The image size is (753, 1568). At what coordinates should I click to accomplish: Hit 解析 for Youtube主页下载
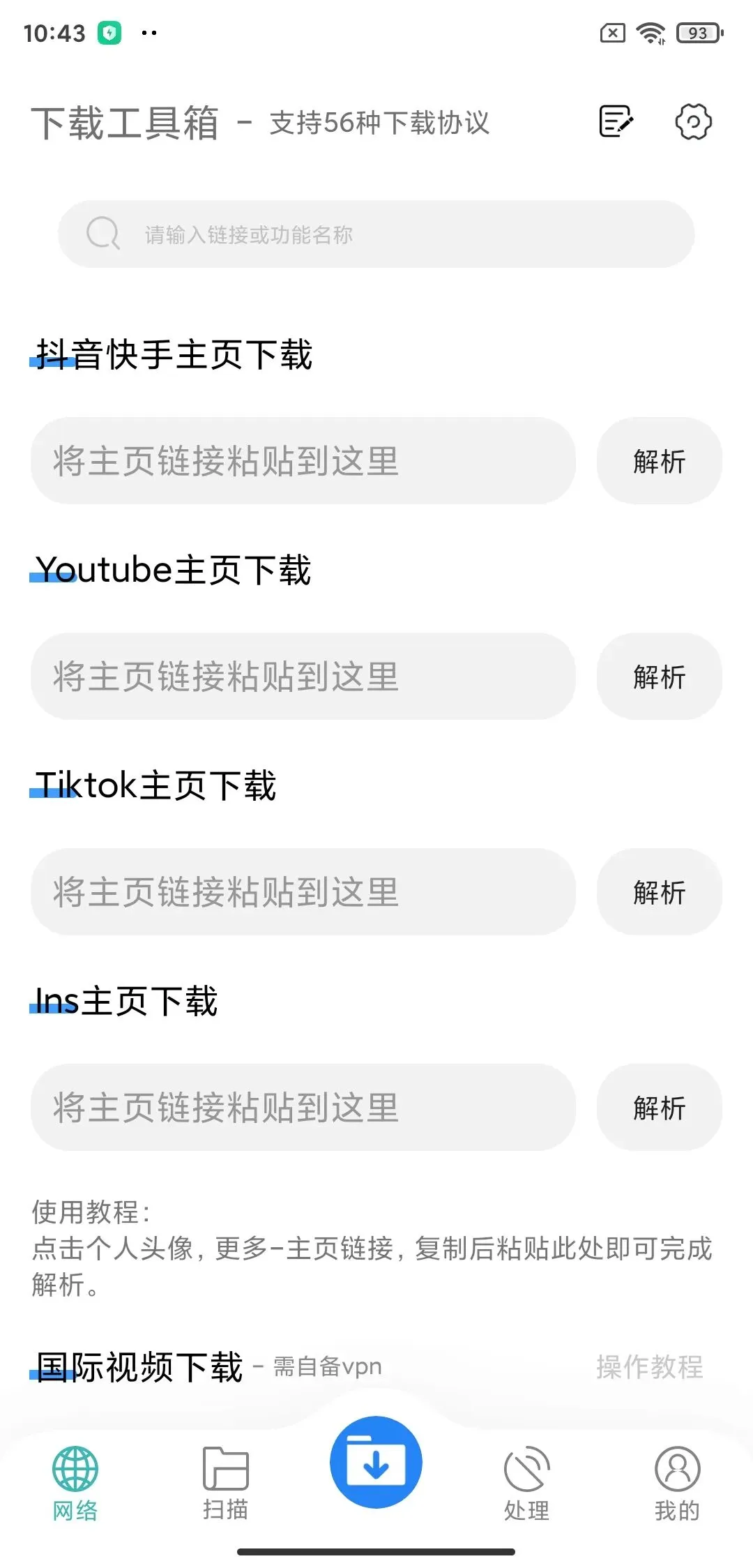click(659, 677)
